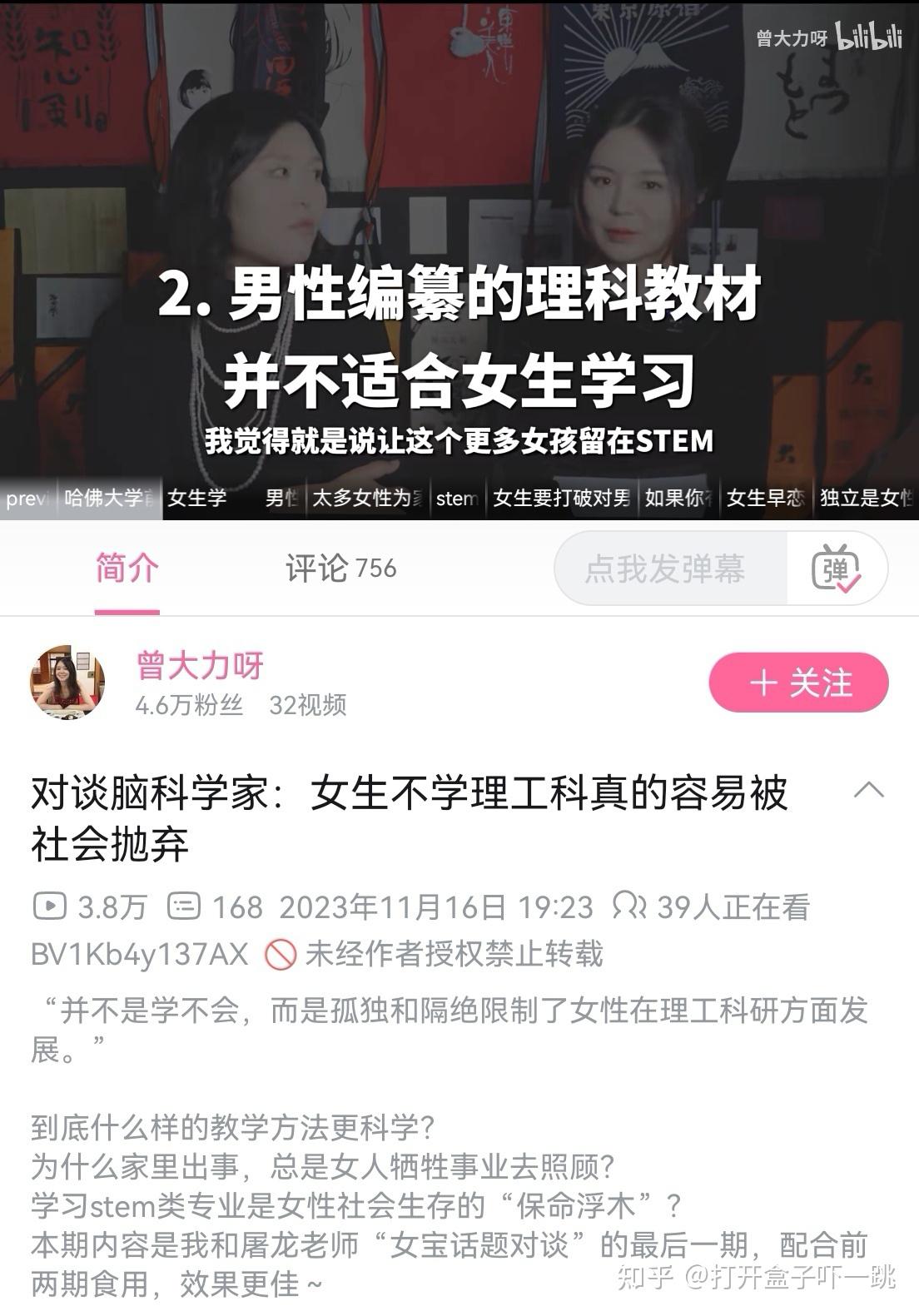Jump to the 女生早恋 chapter segment
919x1316 pixels.
click(765, 498)
